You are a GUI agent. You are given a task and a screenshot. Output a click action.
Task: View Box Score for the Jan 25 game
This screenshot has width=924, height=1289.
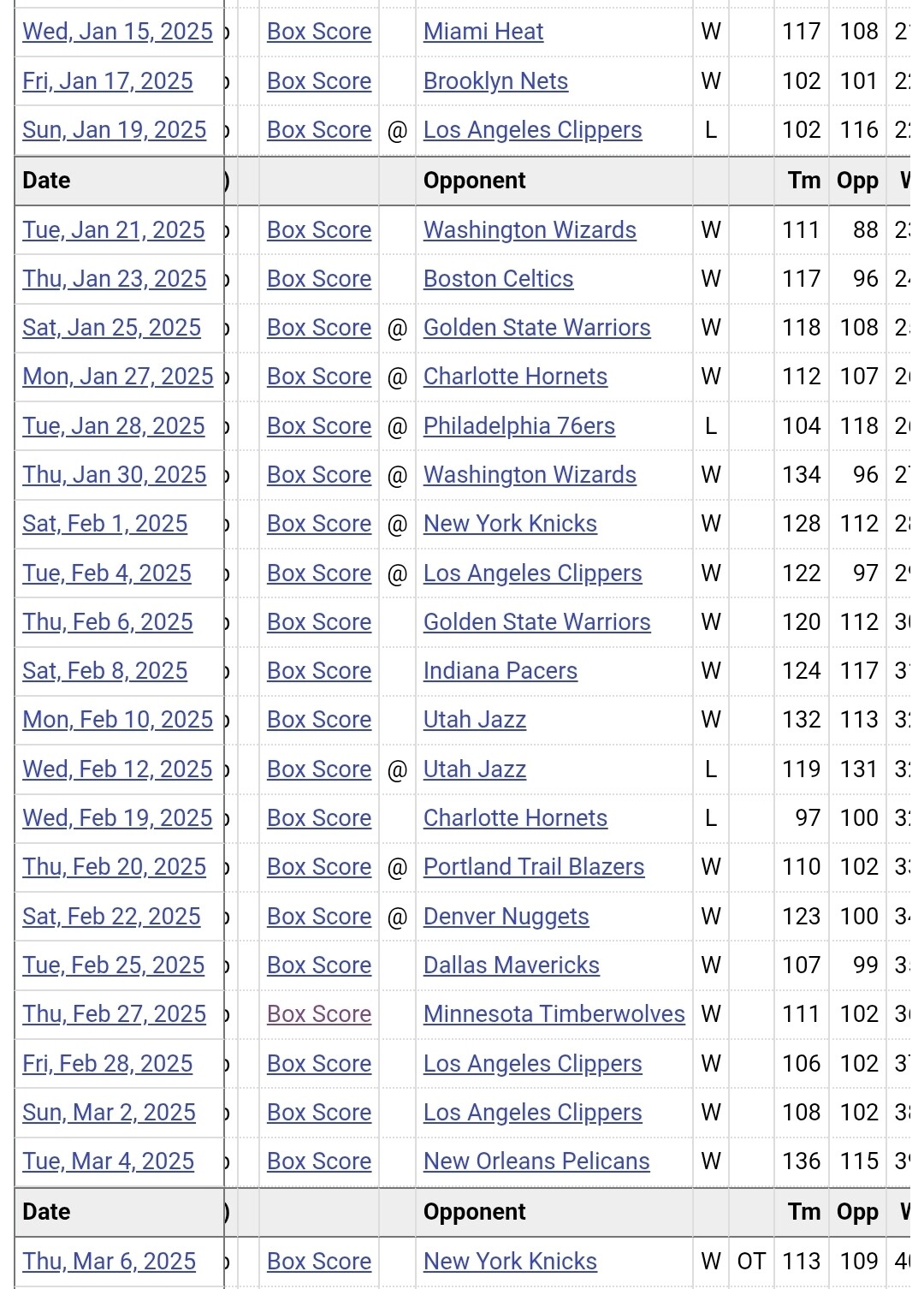[319, 328]
